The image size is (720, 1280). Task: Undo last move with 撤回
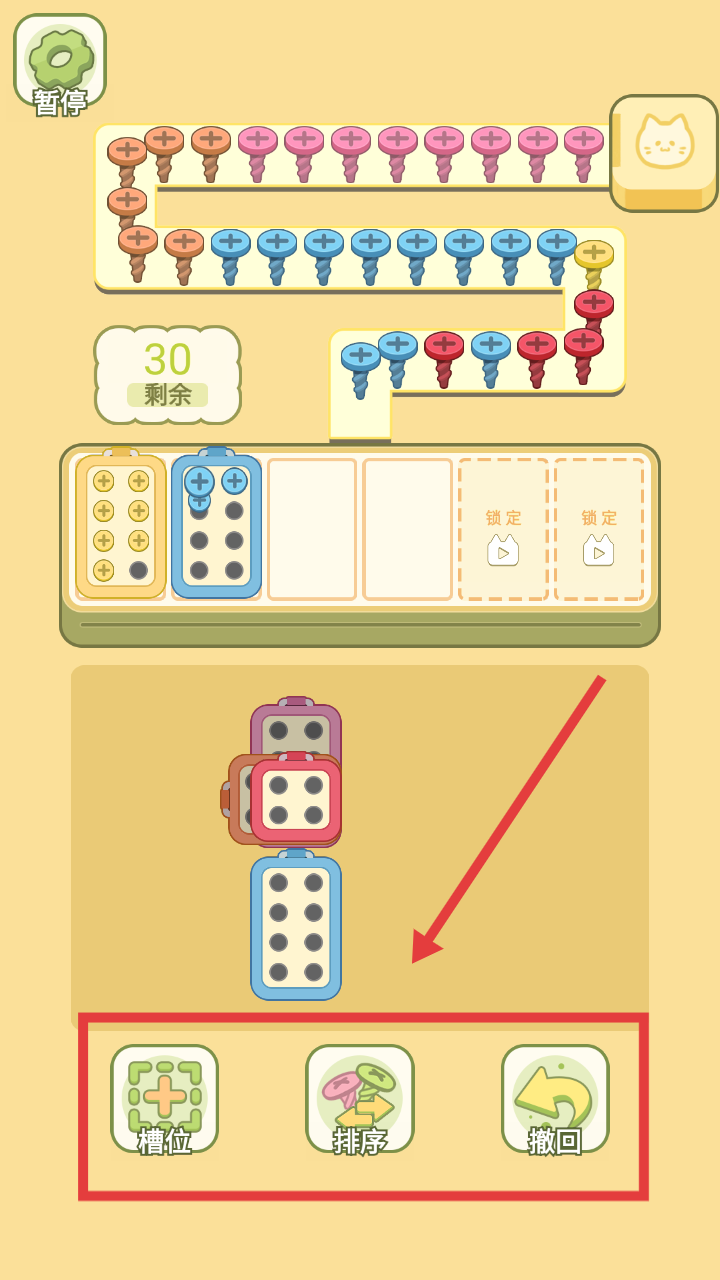(555, 1100)
